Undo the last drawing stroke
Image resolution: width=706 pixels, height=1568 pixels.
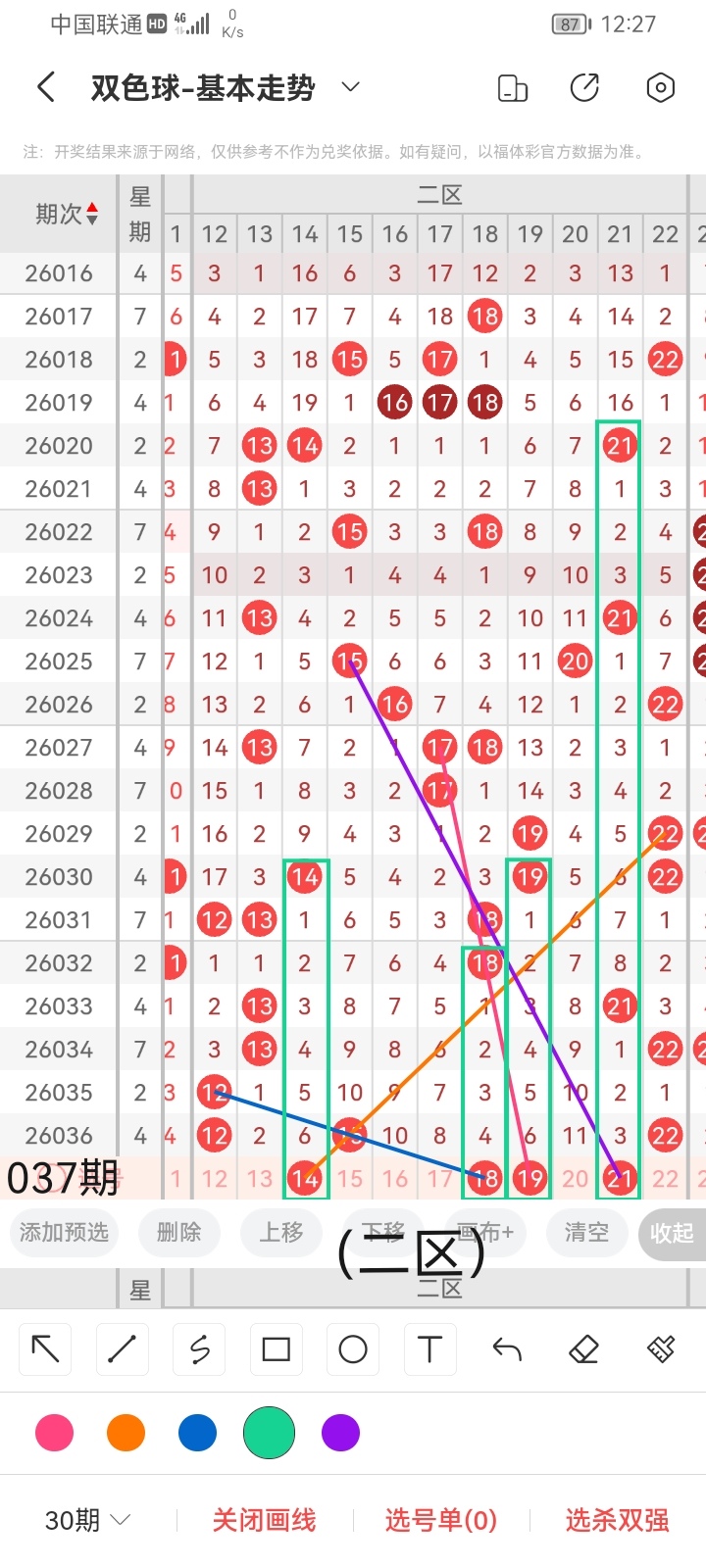coord(507,1349)
